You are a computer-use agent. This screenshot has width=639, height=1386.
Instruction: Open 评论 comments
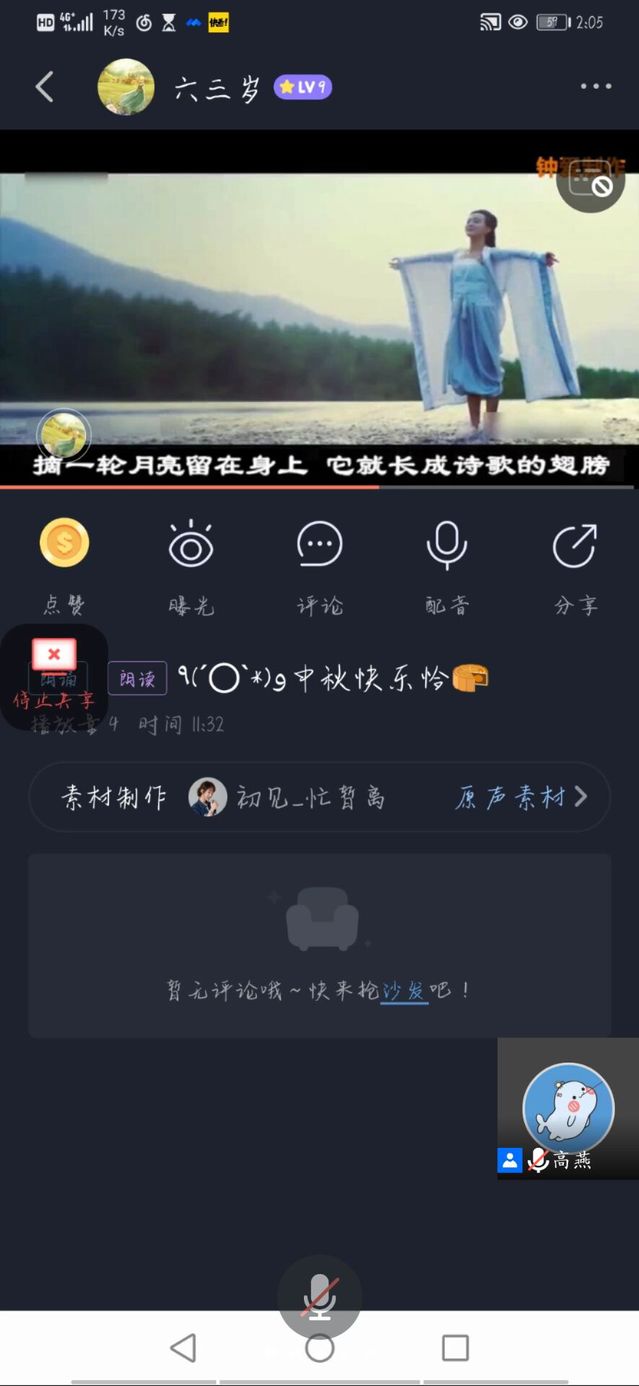point(319,546)
